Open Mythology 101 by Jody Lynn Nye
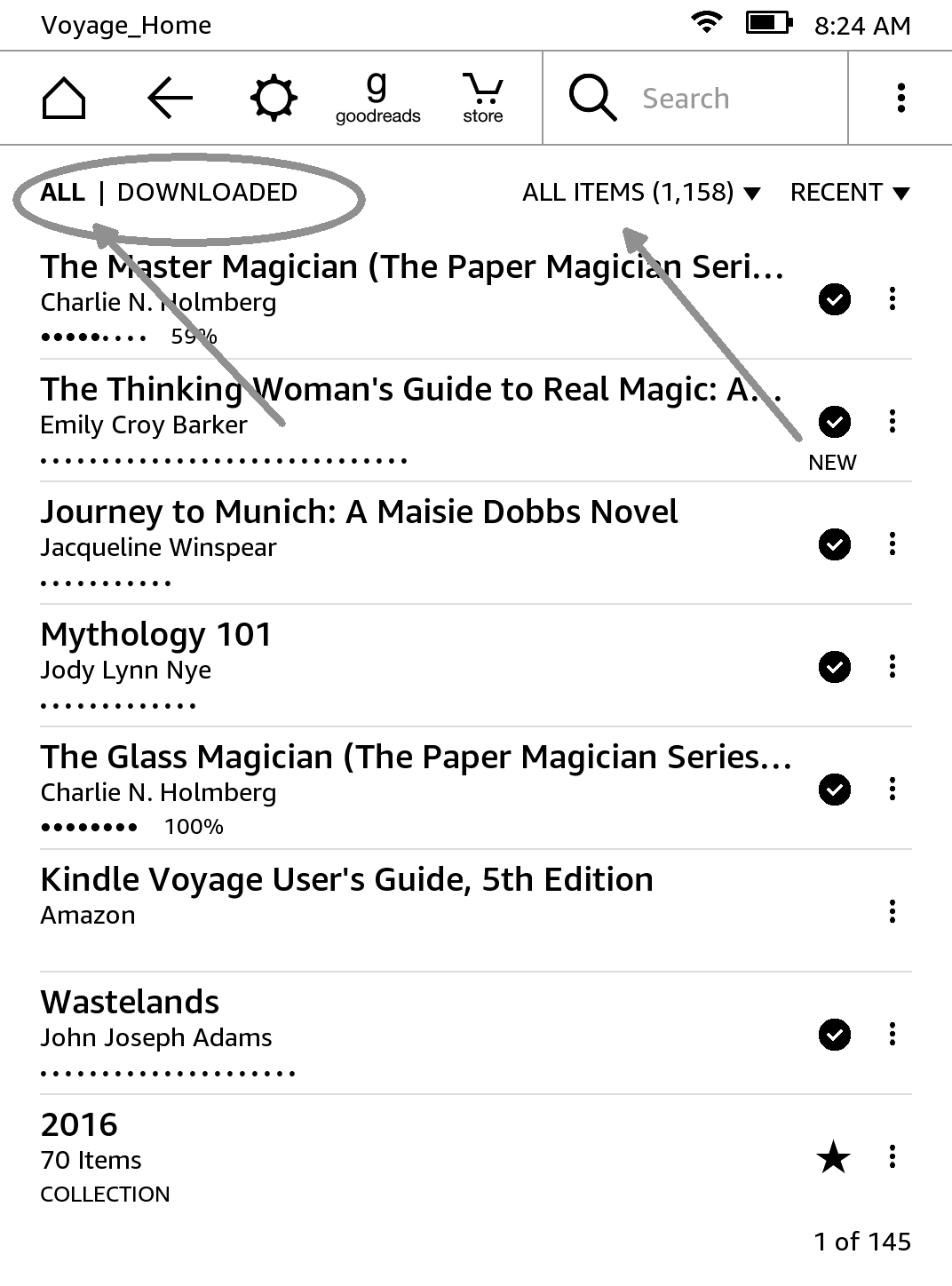Image resolution: width=952 pixels, height=1286 pixels. 156,635
